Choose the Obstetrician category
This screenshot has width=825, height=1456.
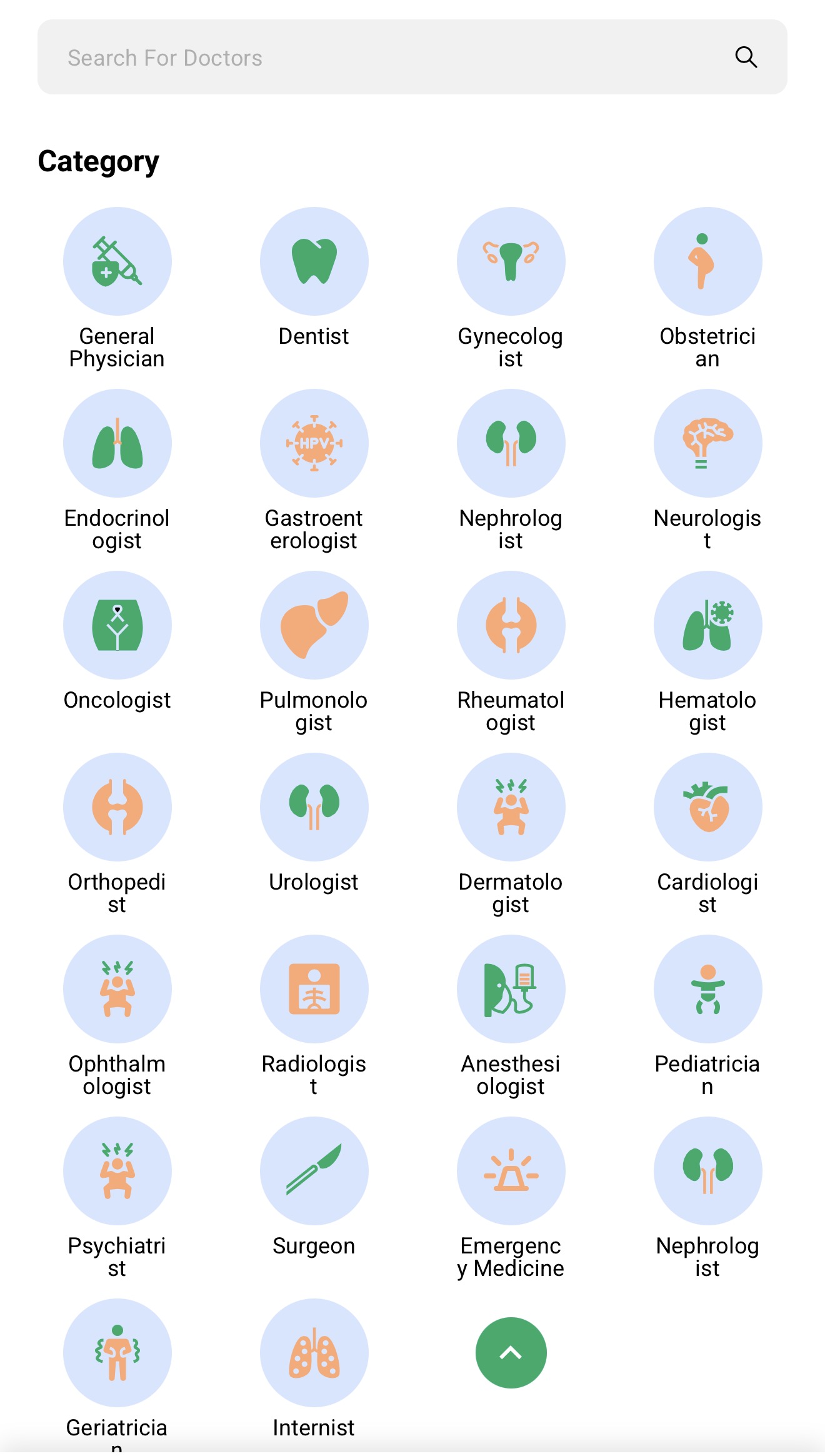pyautogui.click(x=707, y=261)
